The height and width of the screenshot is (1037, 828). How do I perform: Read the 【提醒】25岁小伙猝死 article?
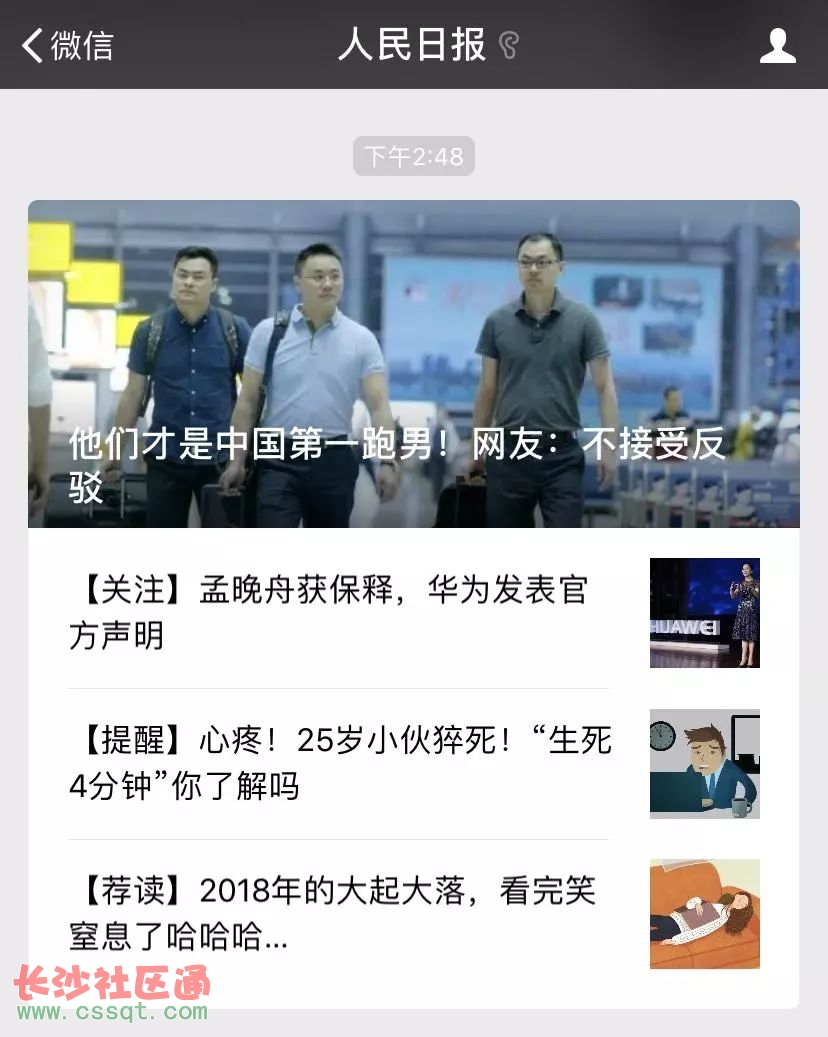tap(340, 763)
